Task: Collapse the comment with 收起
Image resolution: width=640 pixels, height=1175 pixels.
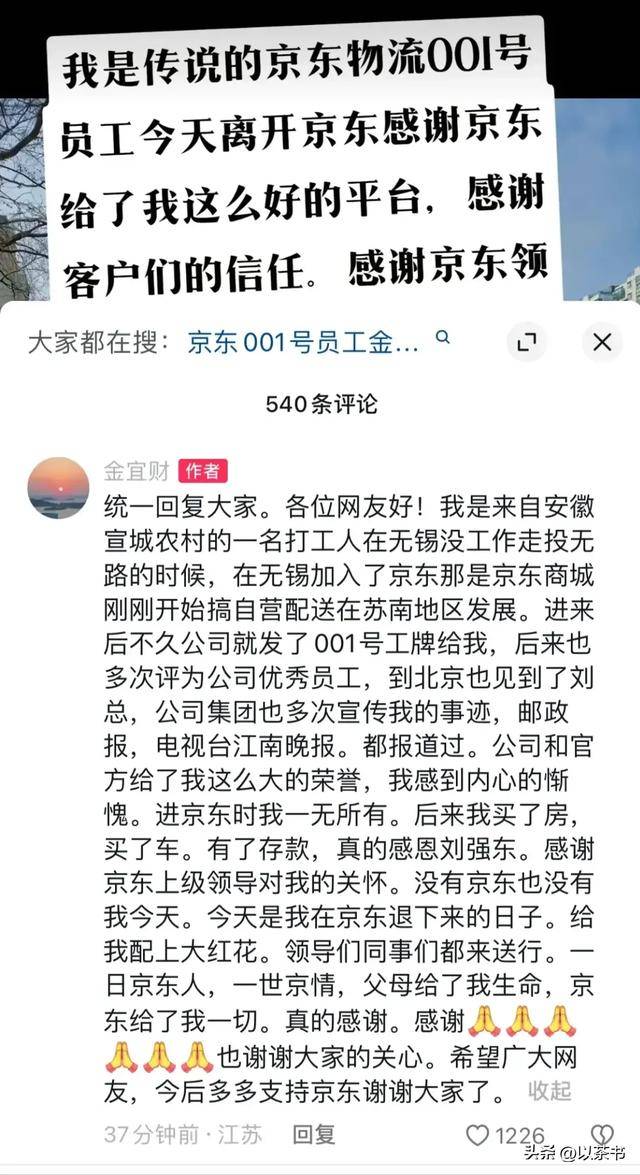Action: click(x=550, y=1091)
